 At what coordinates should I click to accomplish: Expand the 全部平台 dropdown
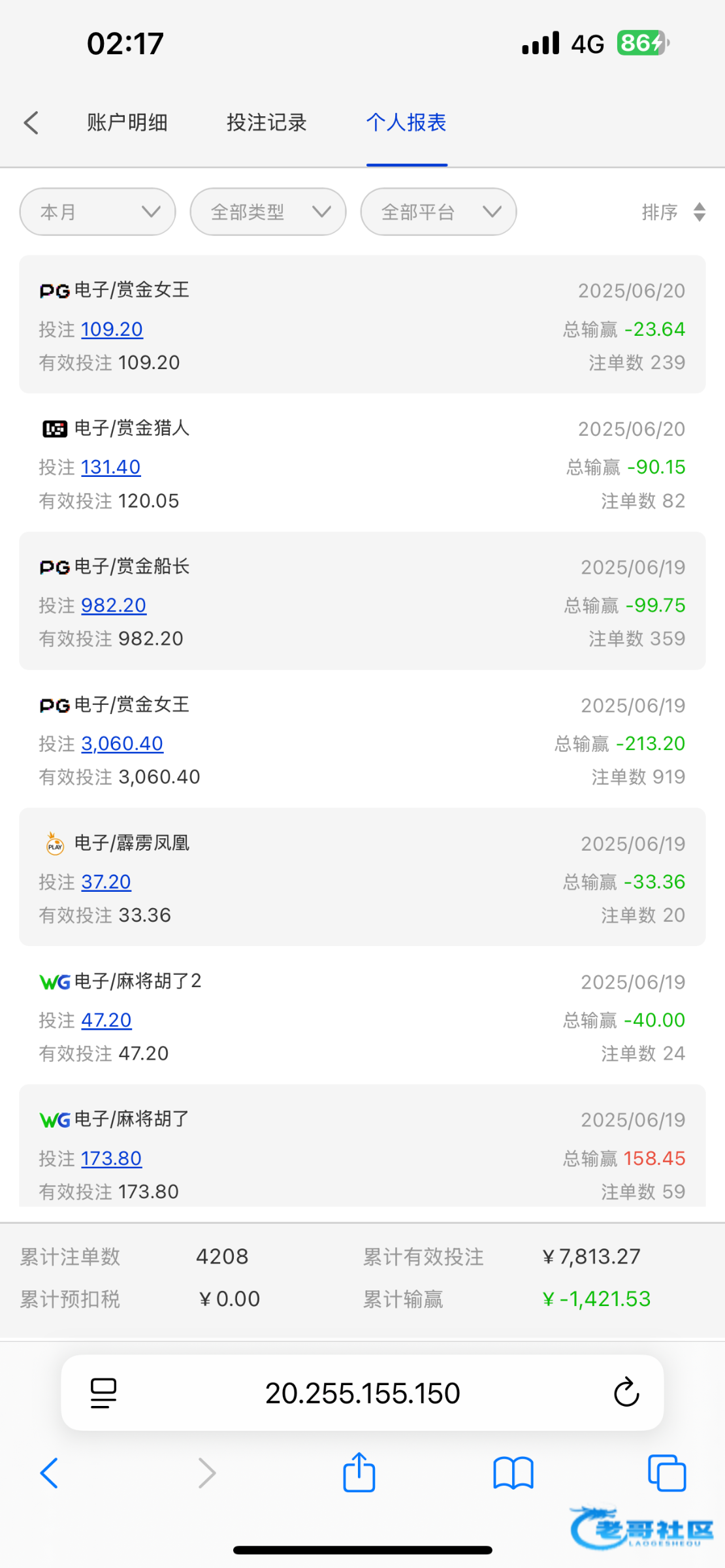(438, 212)
